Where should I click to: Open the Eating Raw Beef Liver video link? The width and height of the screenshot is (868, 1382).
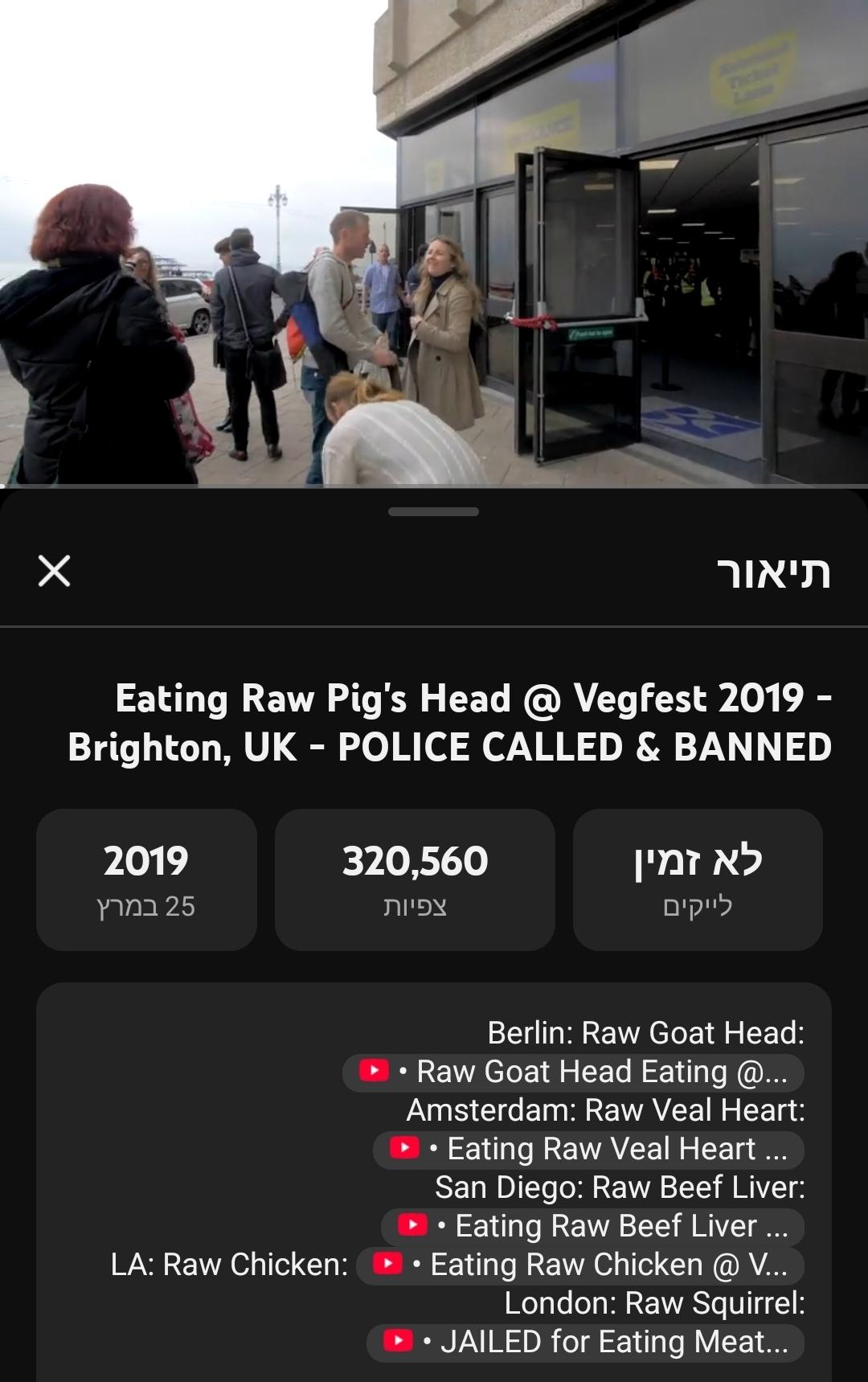593,1227
